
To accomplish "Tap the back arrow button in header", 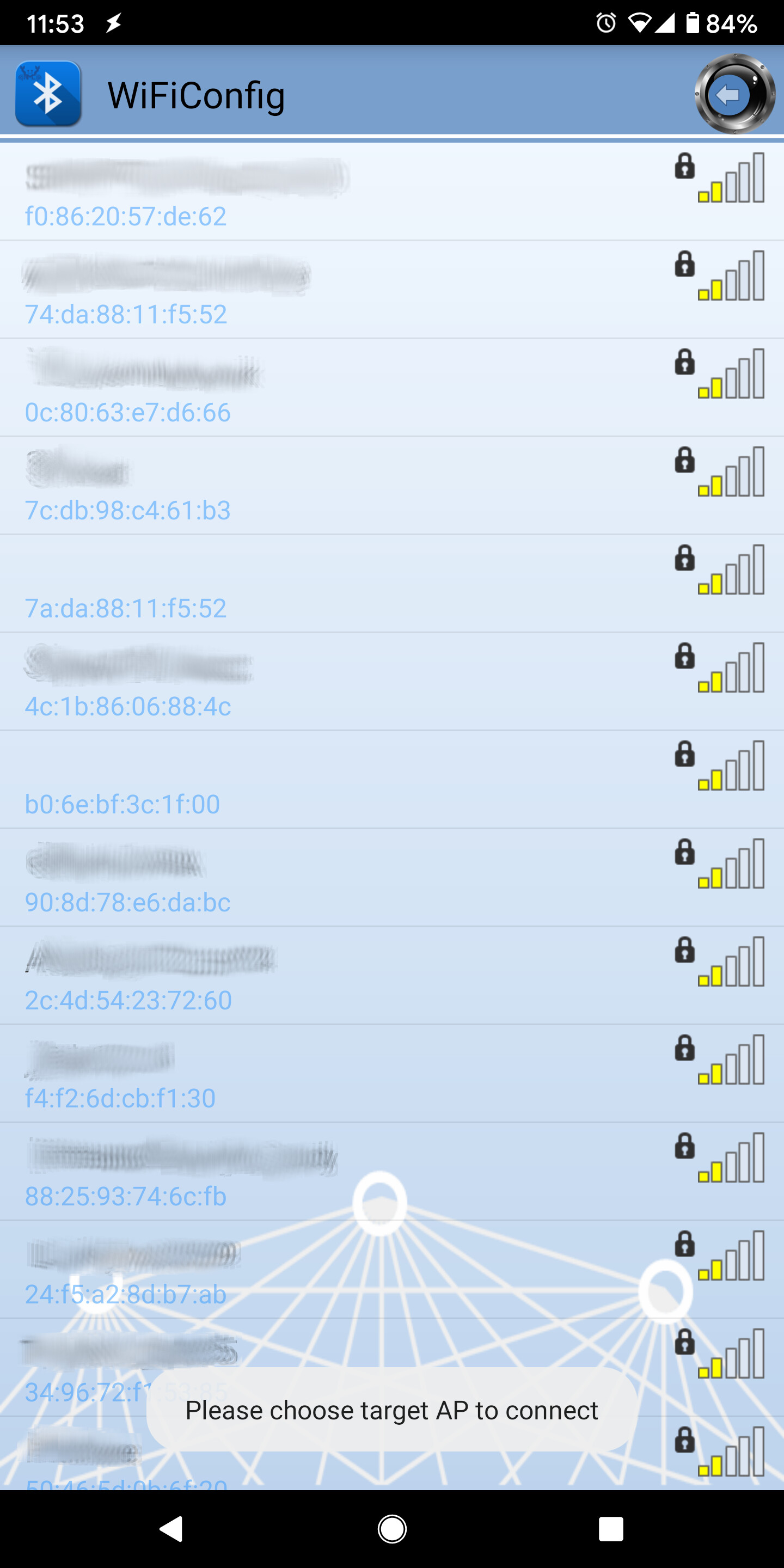I will coord(734,94).
